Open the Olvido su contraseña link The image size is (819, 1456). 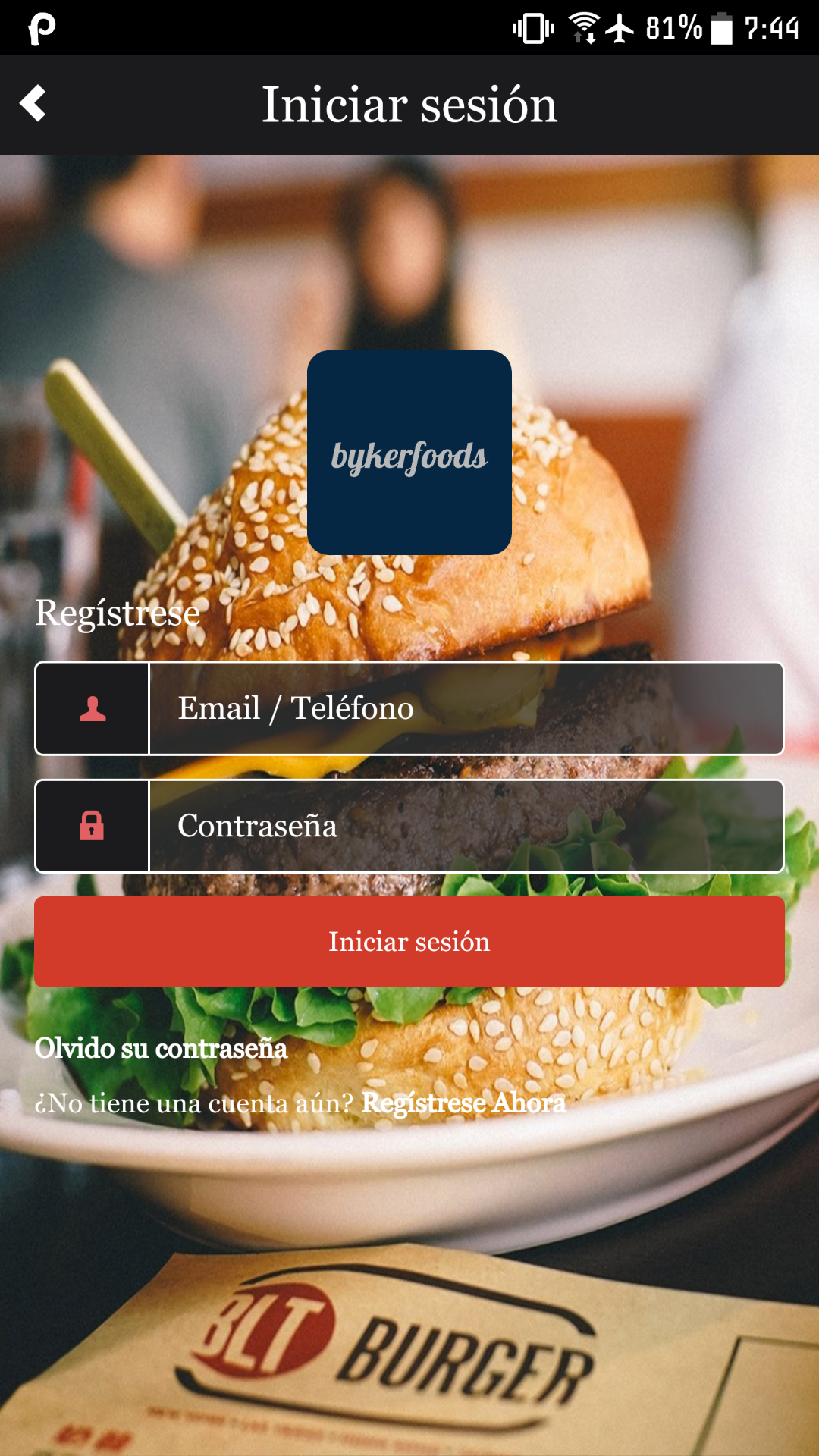[161, 1048]
